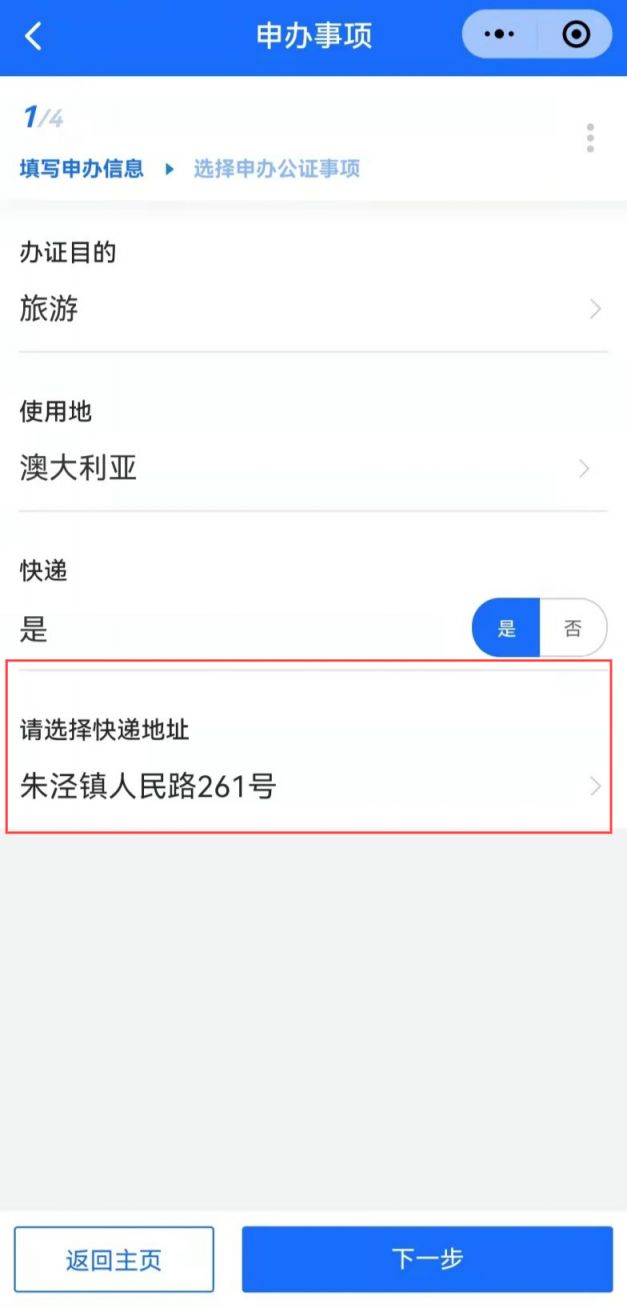Select 否 to disable express delivery
The width and height of the screenshot is (627, 1308).
pos(573,628)
